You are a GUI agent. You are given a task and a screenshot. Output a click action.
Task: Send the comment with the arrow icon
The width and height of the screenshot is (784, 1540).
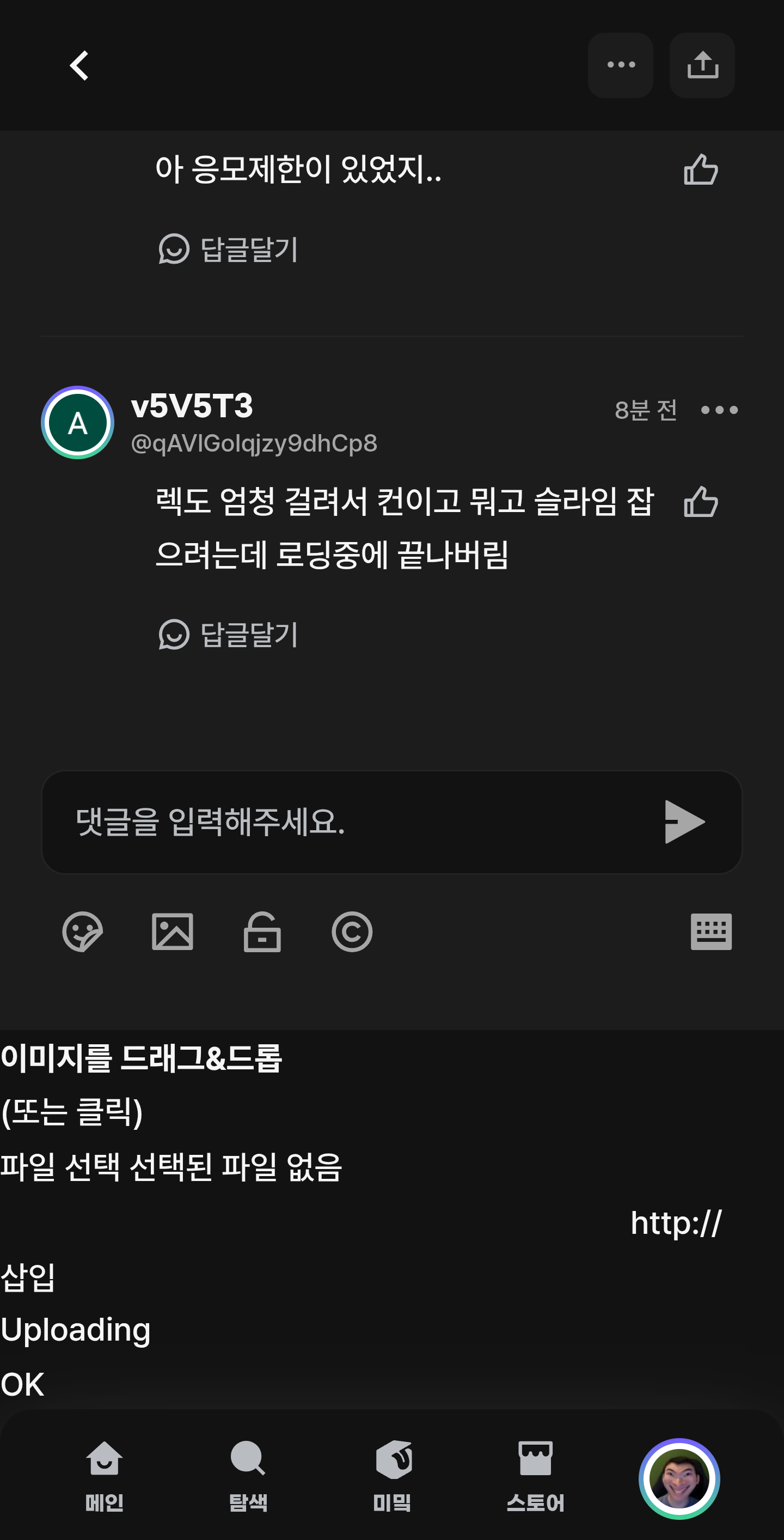[684, 822]
